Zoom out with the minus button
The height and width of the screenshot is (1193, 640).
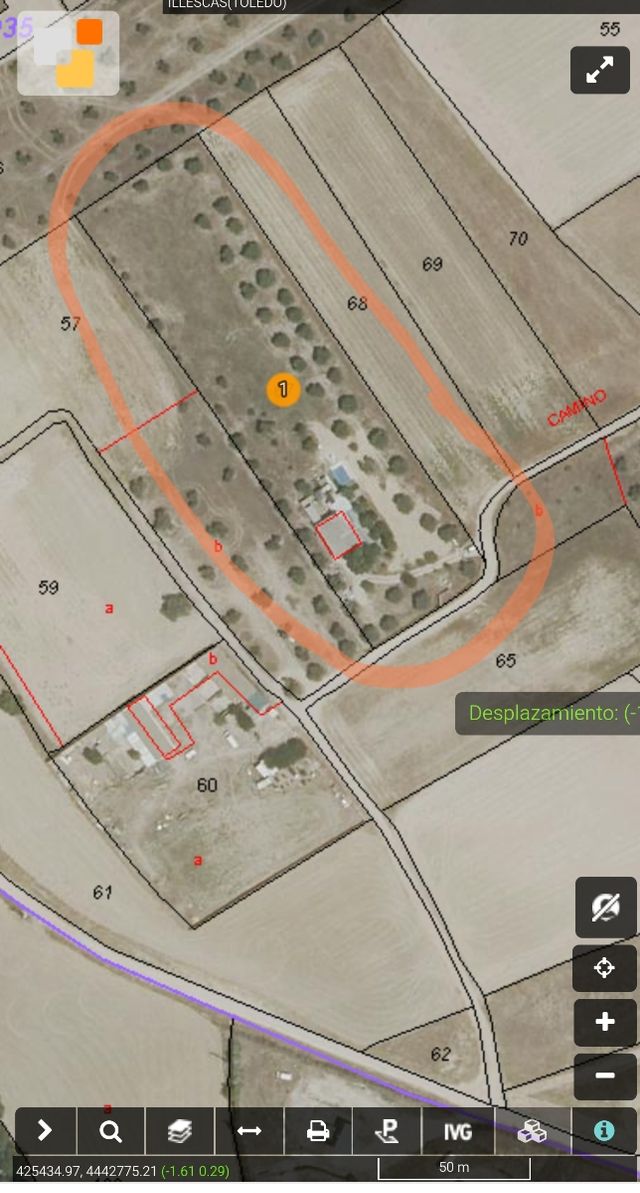coord(605,1076)
